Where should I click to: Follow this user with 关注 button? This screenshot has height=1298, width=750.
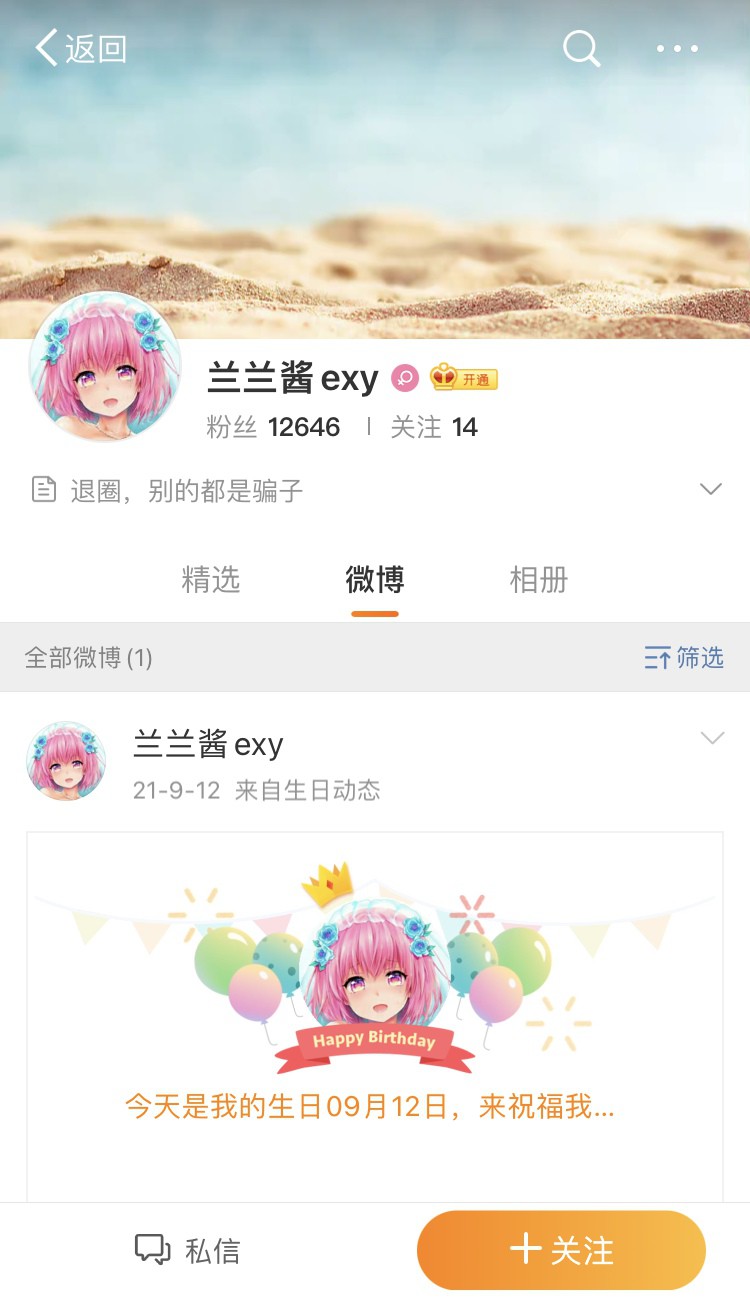tap(561, 1250)
